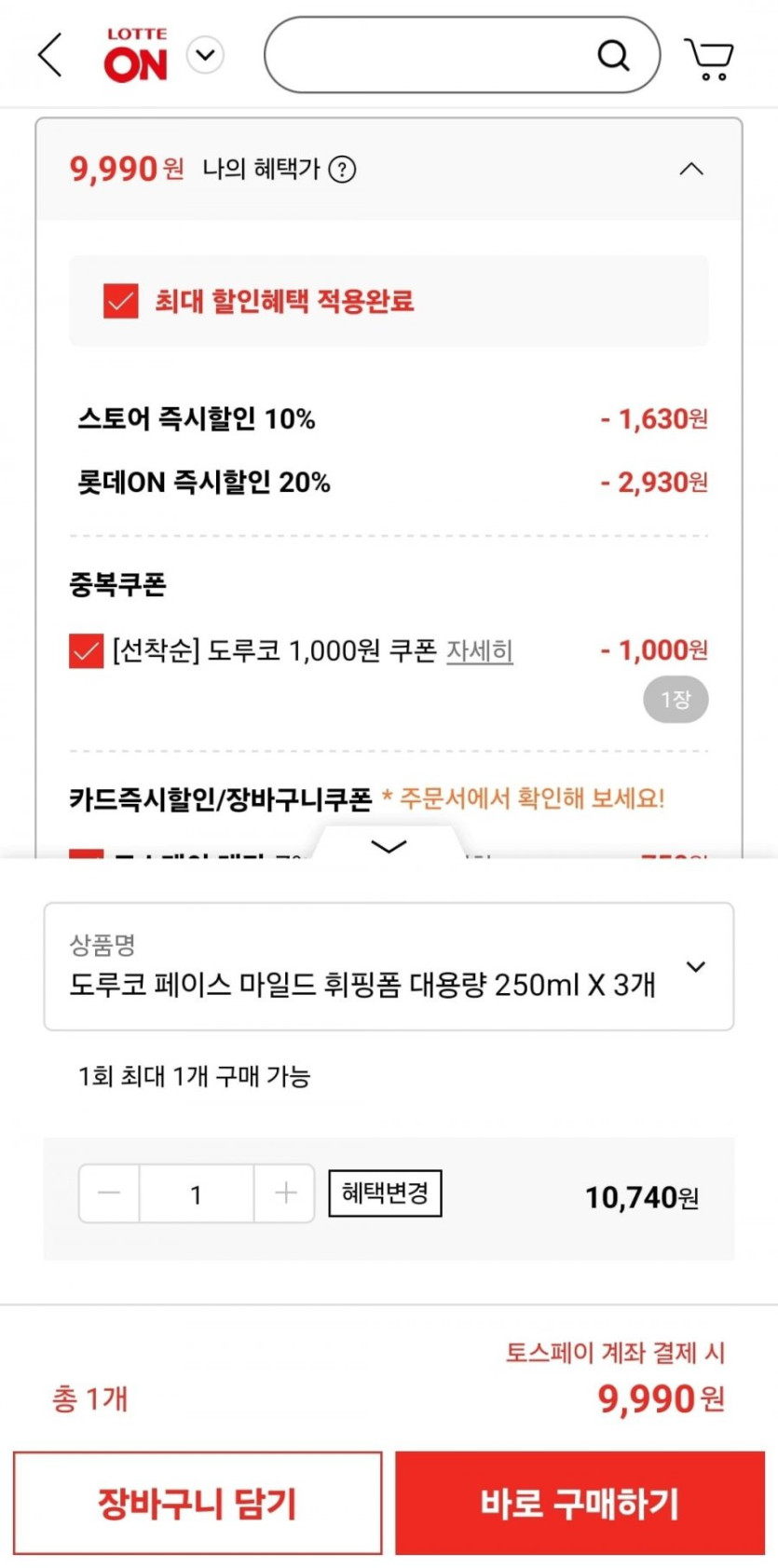Add item with 장바구니 담기
The image size is (778, 1568).
[x=198, y=1502]
